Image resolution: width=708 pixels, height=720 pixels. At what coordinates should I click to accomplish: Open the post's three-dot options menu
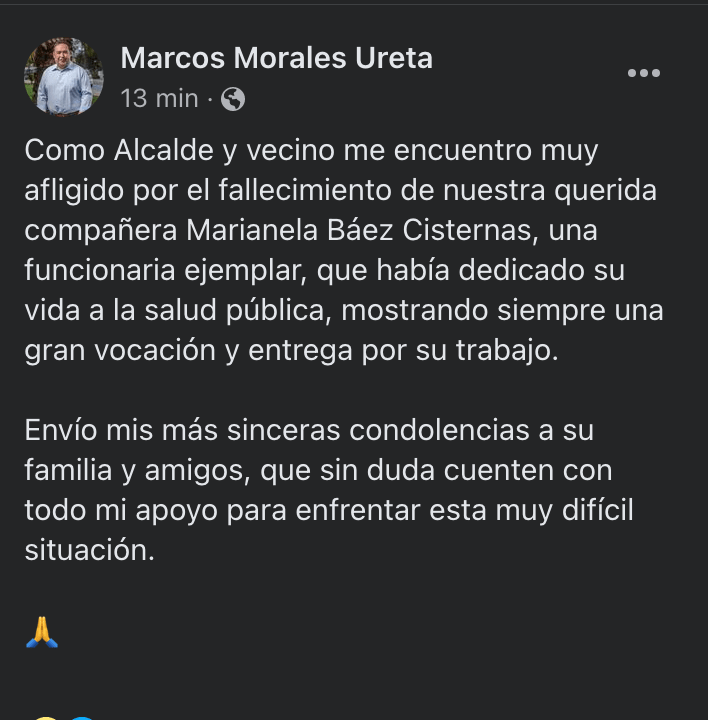[643, 73]
